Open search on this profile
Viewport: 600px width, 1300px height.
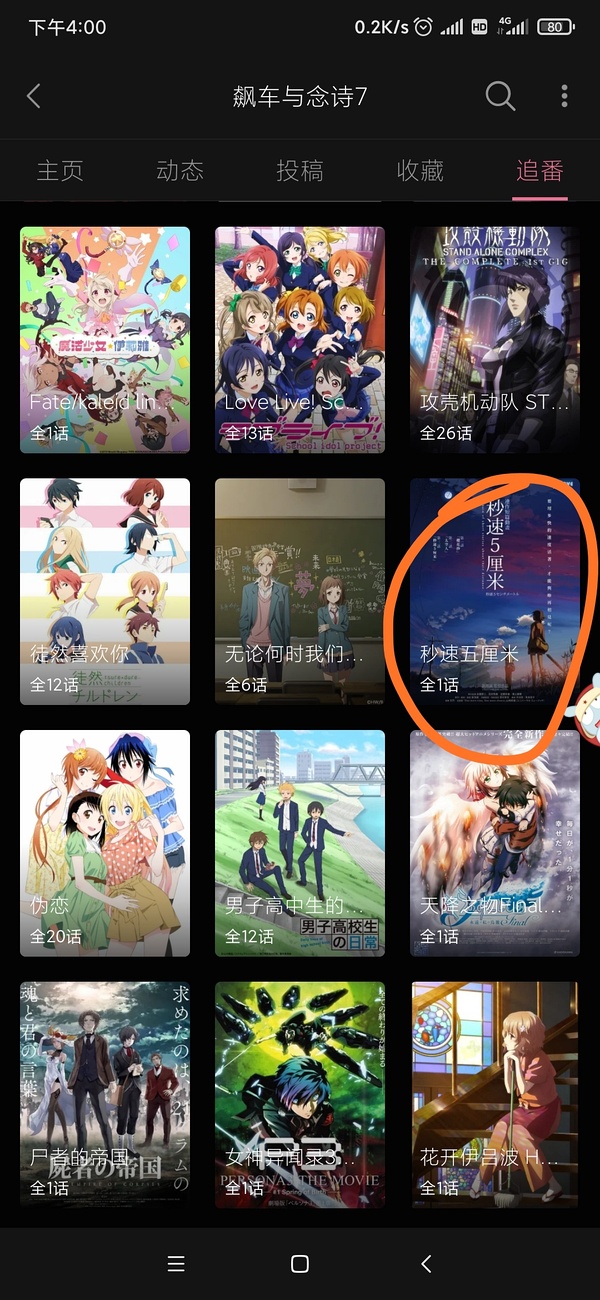pyautogui.click(x=500, y=96)
